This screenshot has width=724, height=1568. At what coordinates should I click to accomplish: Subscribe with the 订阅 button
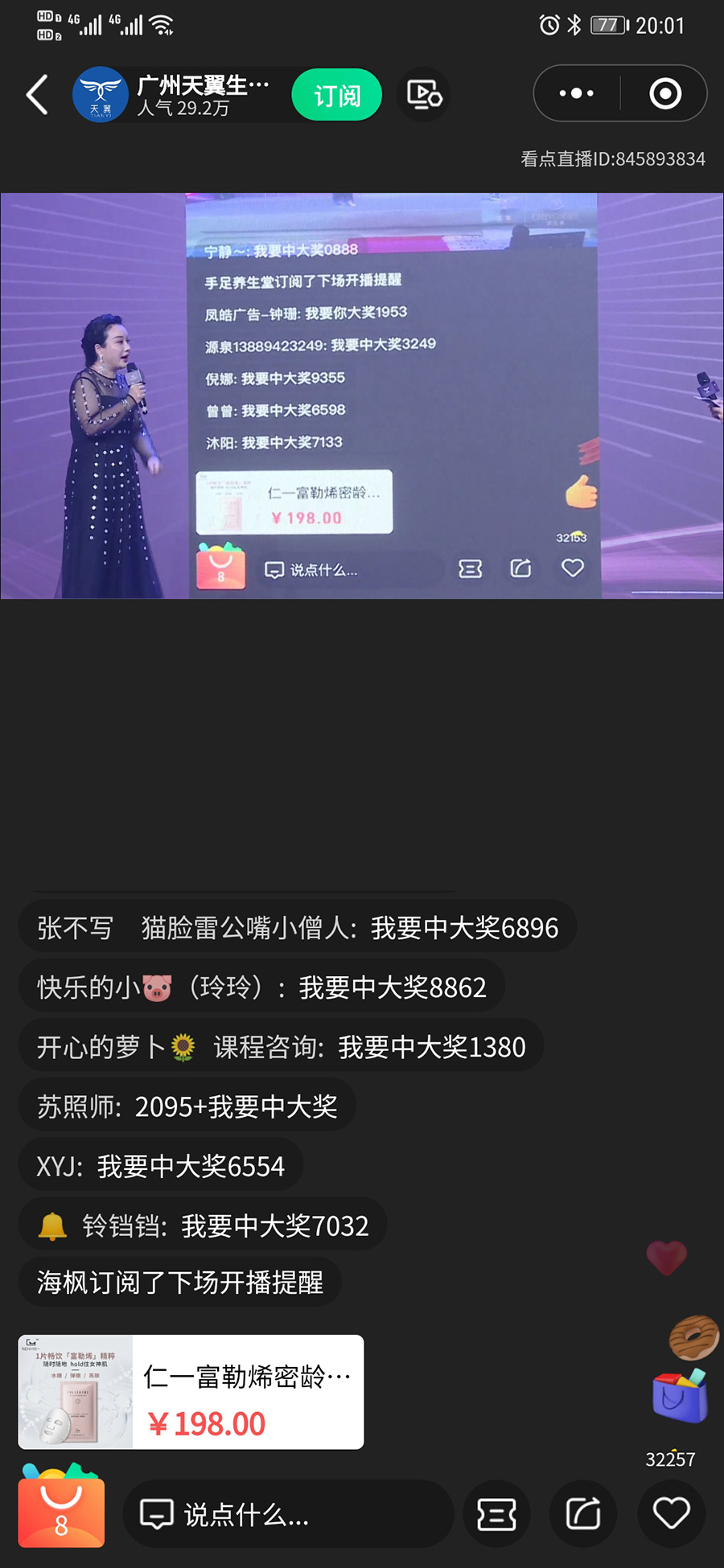[336, 96]
